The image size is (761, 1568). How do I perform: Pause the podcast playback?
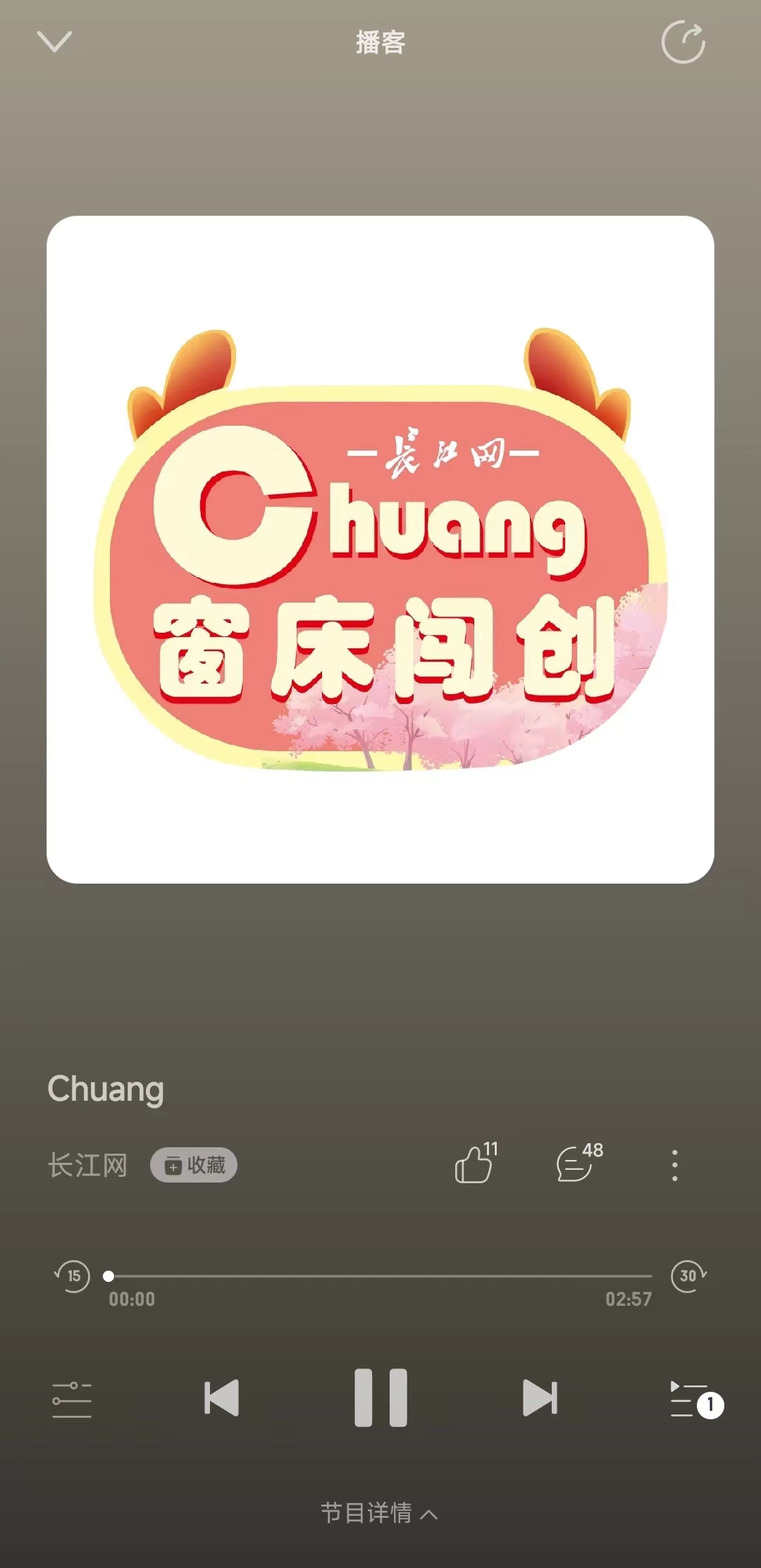click(x=380, y=1397)
